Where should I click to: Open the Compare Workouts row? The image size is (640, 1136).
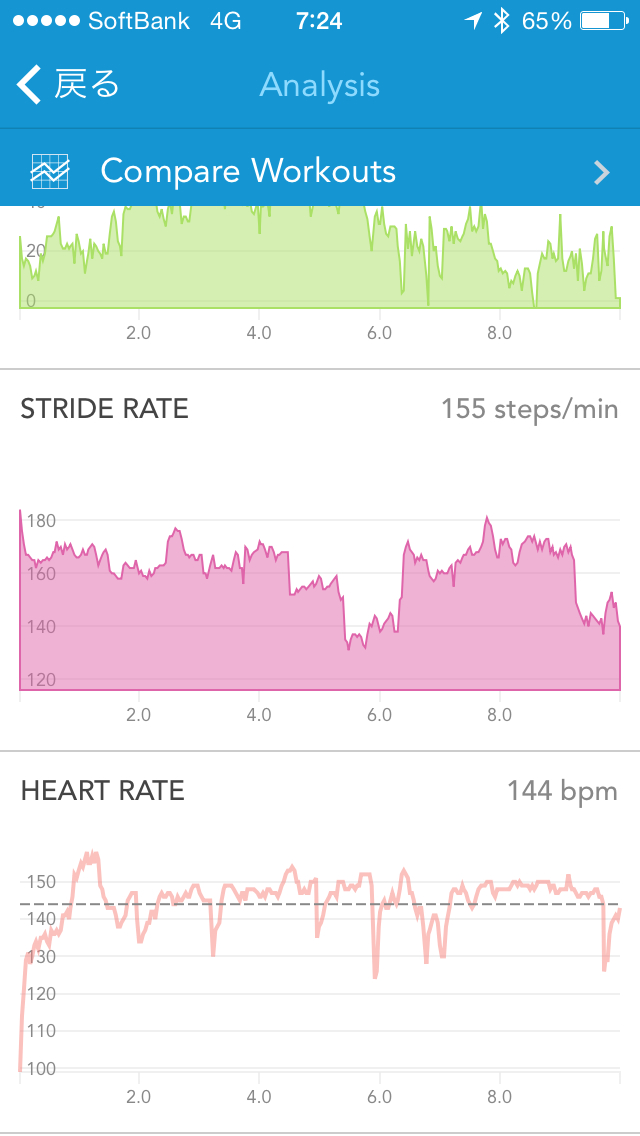click(x=320, y=171)
